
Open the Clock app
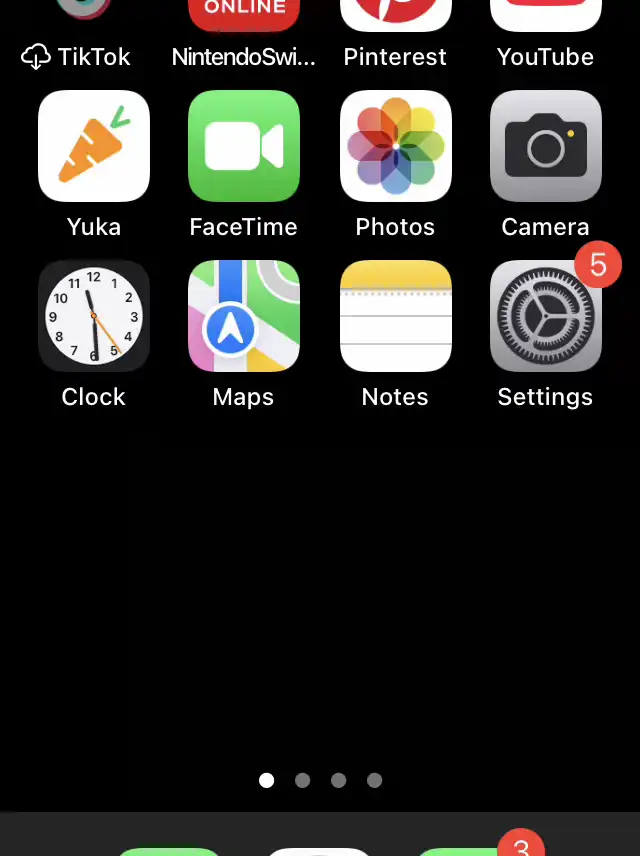click(x=94, y=316)
